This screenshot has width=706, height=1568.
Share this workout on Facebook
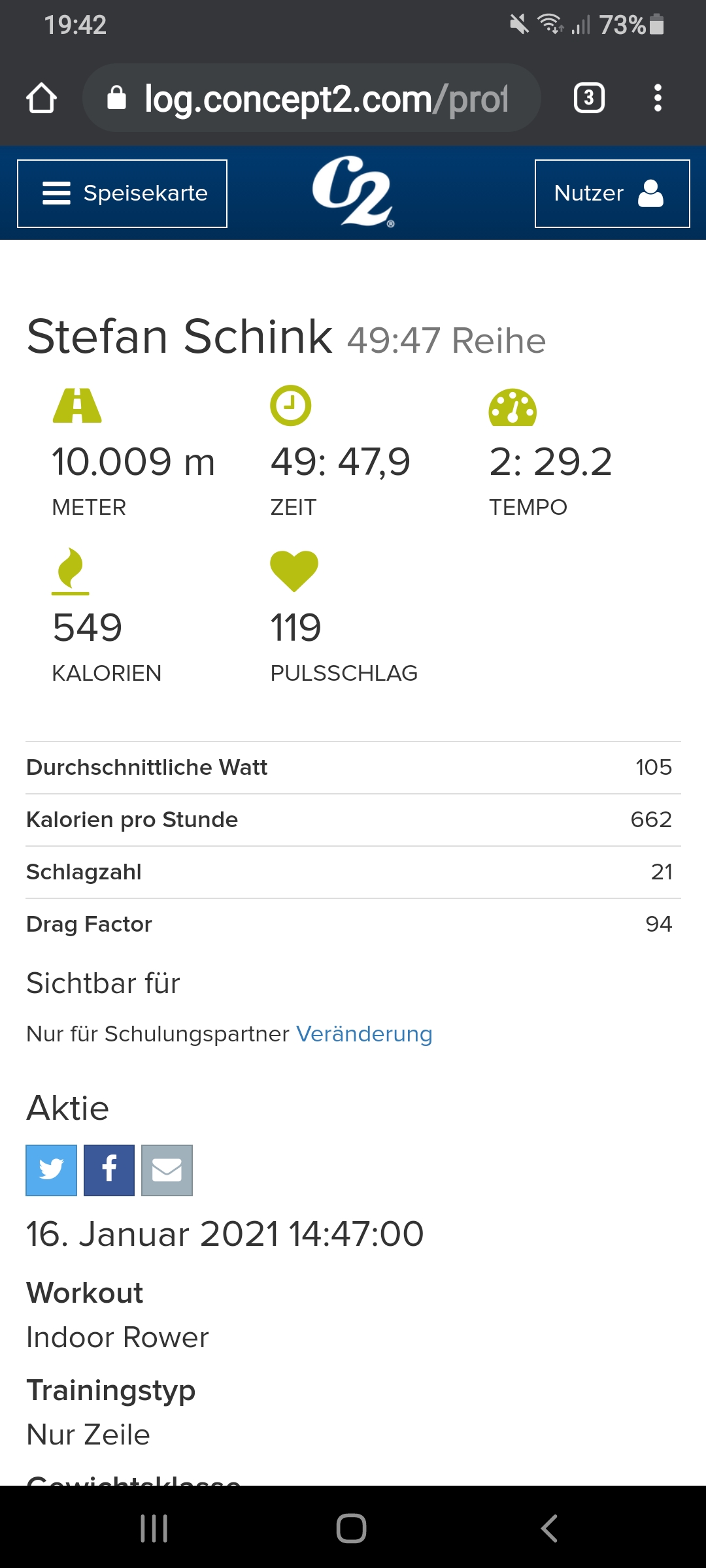click(109, 1170)
